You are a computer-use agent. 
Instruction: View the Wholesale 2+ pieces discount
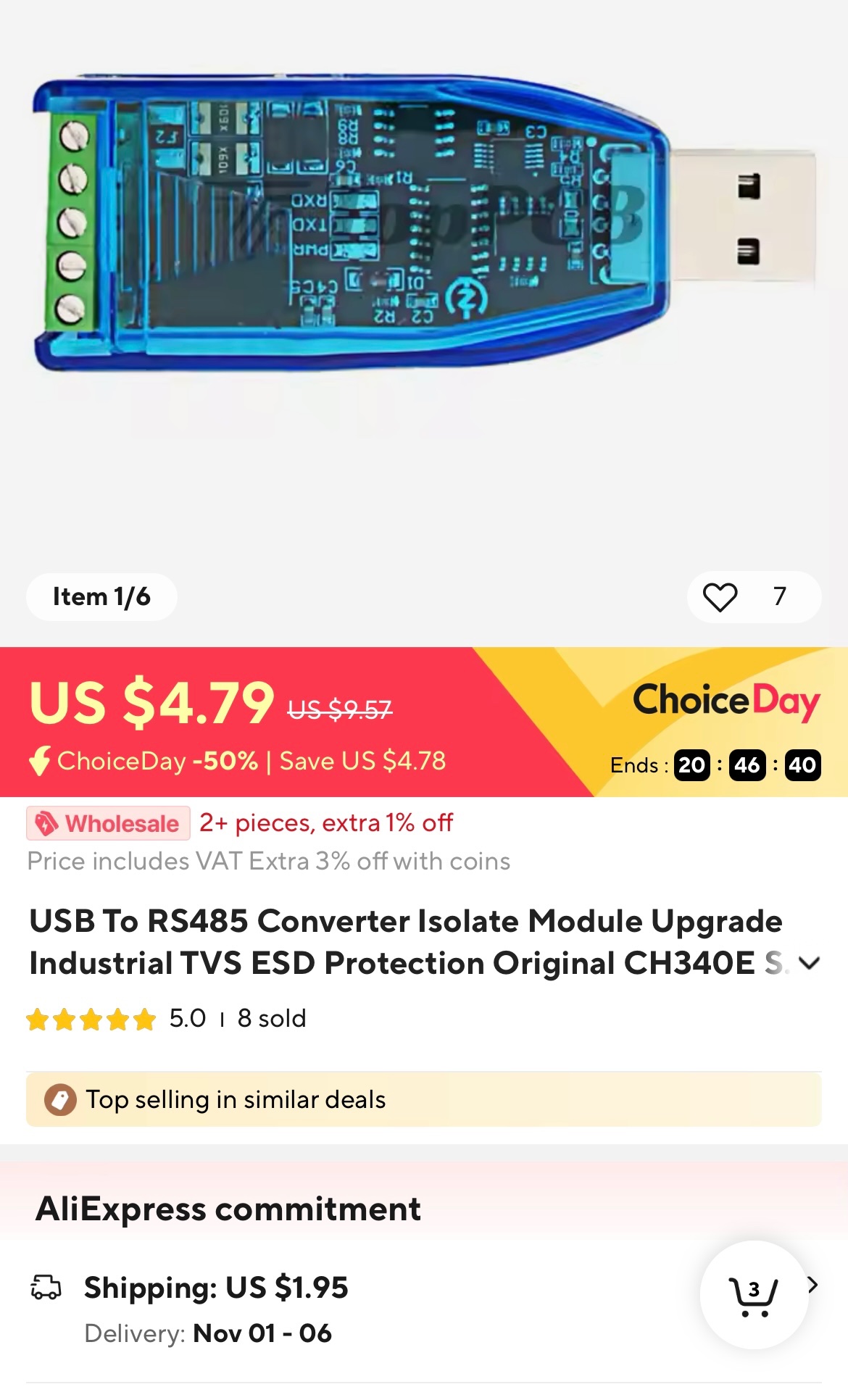[x=239, y=823]
